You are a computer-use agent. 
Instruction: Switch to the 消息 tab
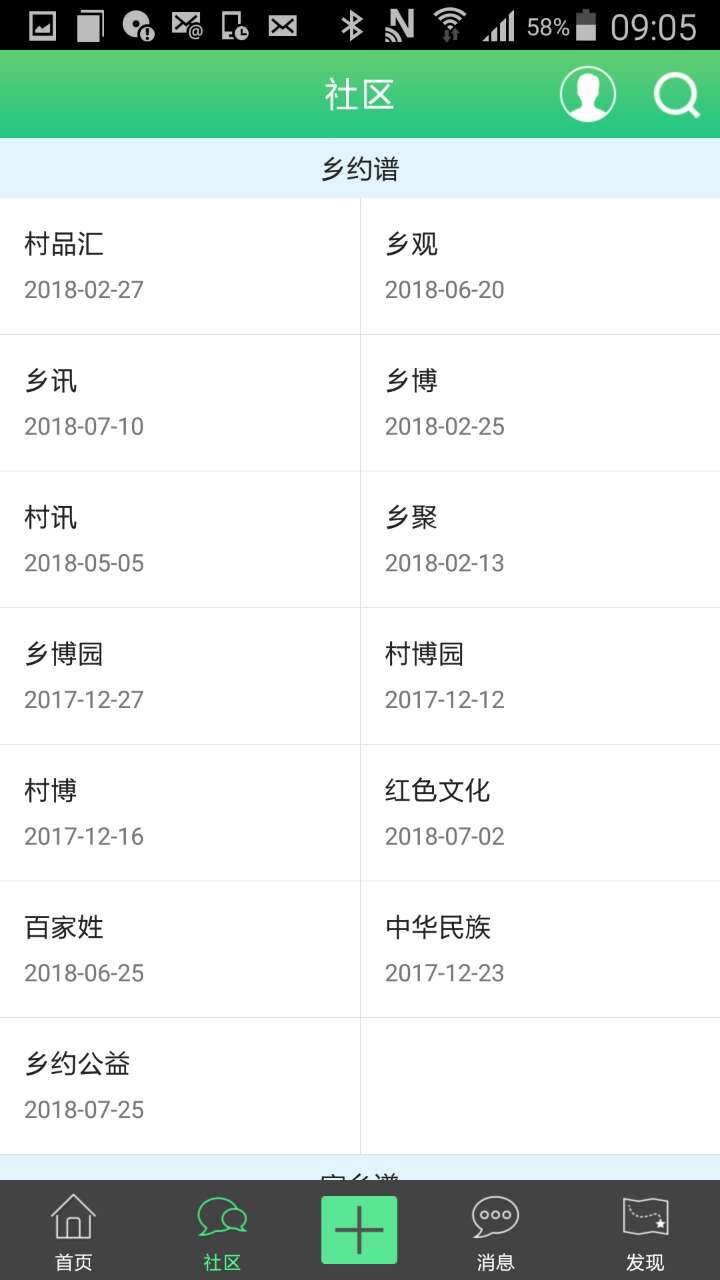click(x=495, y=1232)
